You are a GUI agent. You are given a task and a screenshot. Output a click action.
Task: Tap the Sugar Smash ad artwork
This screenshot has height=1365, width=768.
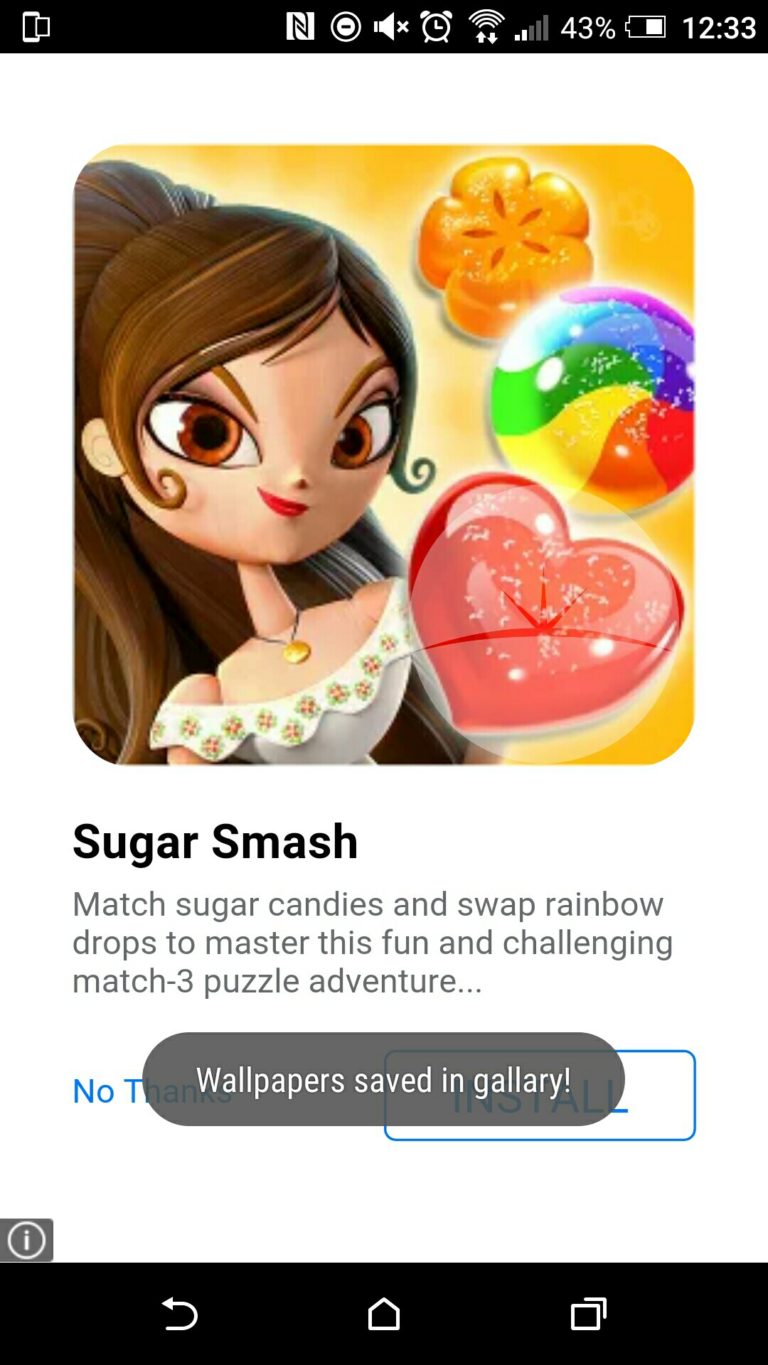384,455
